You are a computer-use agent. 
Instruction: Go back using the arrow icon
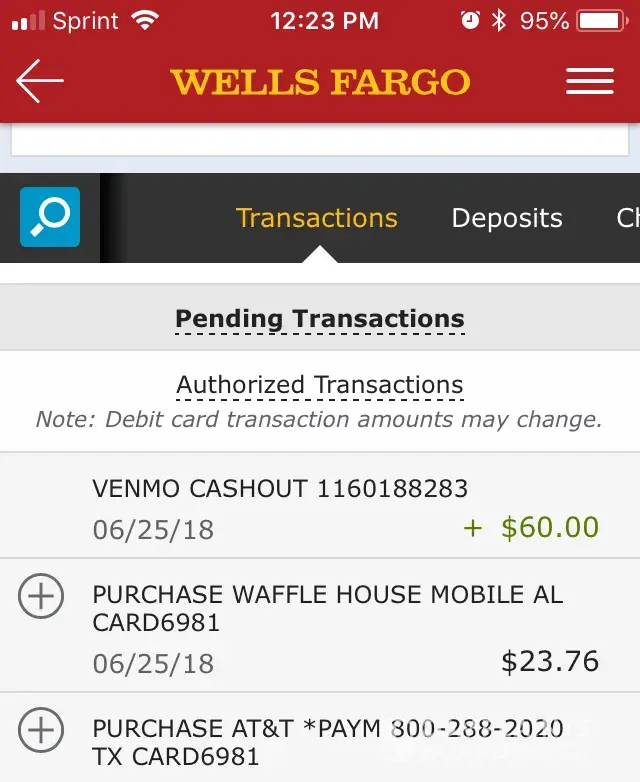pyautogui.click(x=40, y=81)
